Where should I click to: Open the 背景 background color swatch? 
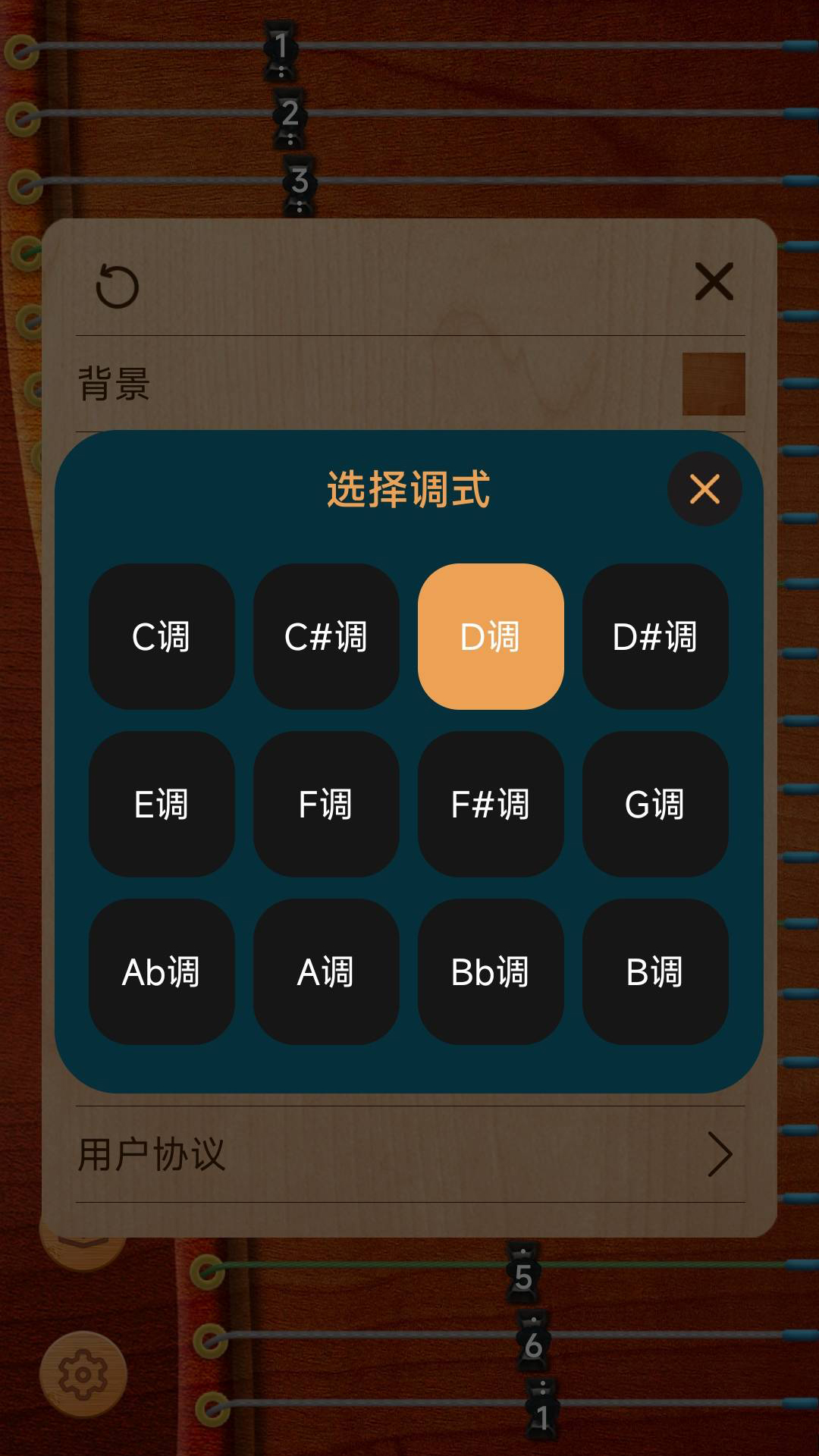point(711,383)
